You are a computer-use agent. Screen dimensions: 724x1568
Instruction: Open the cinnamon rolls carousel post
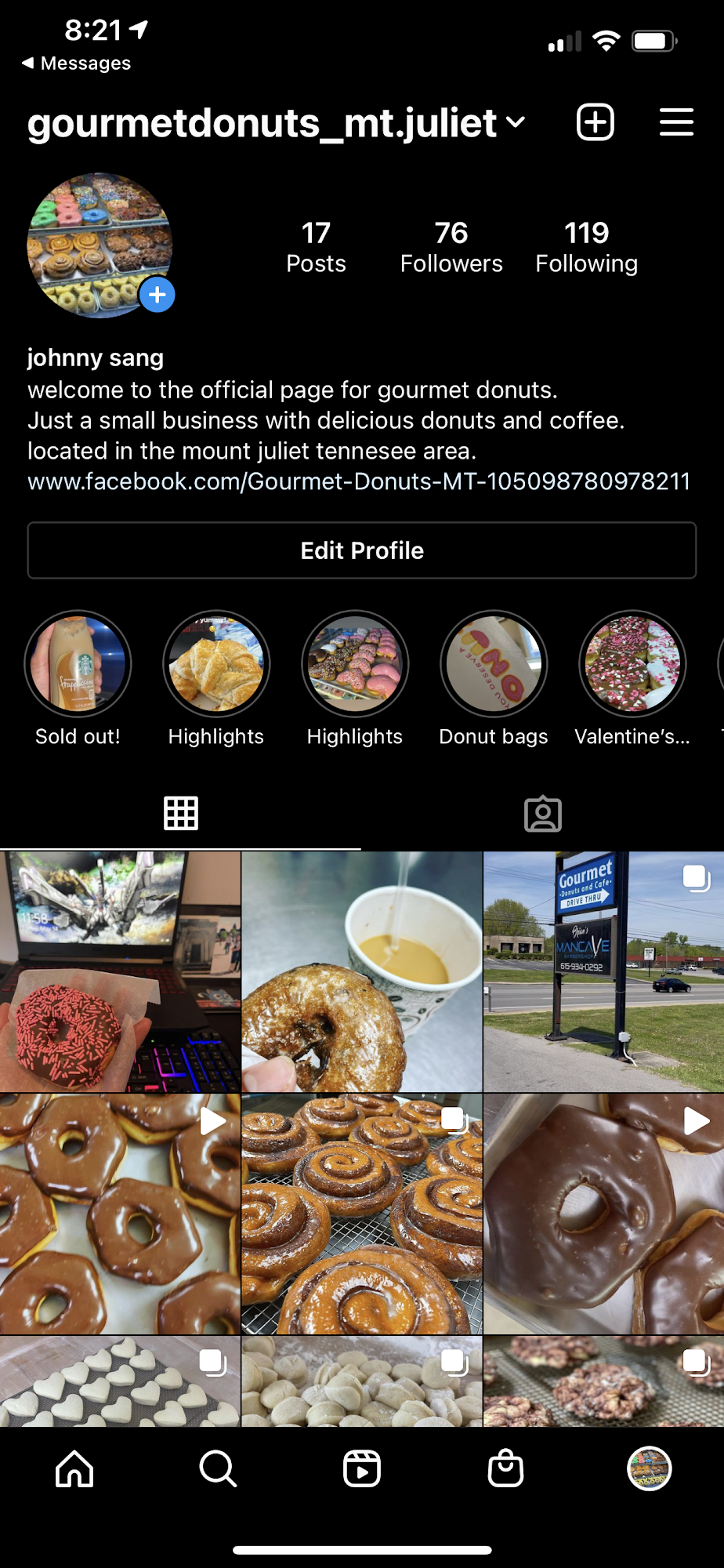(x=361, y=1214)
